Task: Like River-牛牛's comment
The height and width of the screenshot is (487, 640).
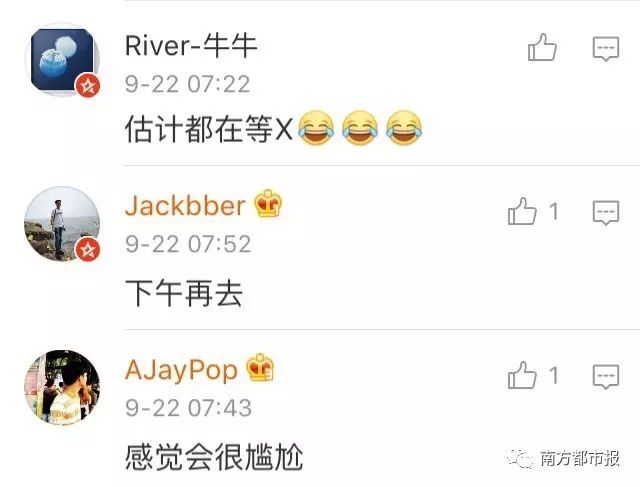Action: tap(542, 47)
